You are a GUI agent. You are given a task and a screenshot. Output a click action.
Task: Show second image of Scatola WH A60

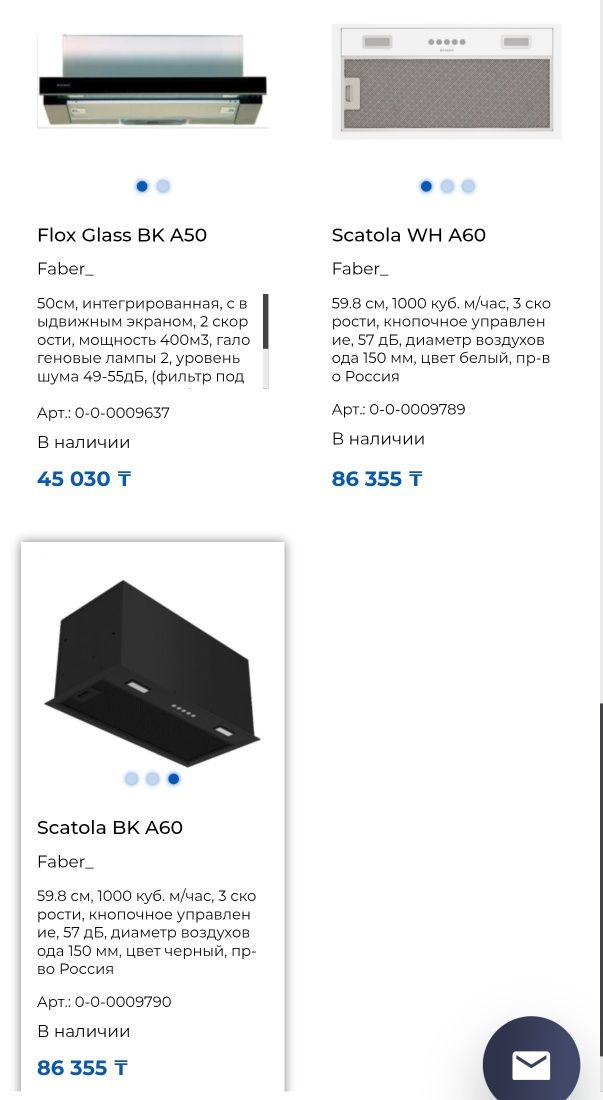click(x=447, y=186)
